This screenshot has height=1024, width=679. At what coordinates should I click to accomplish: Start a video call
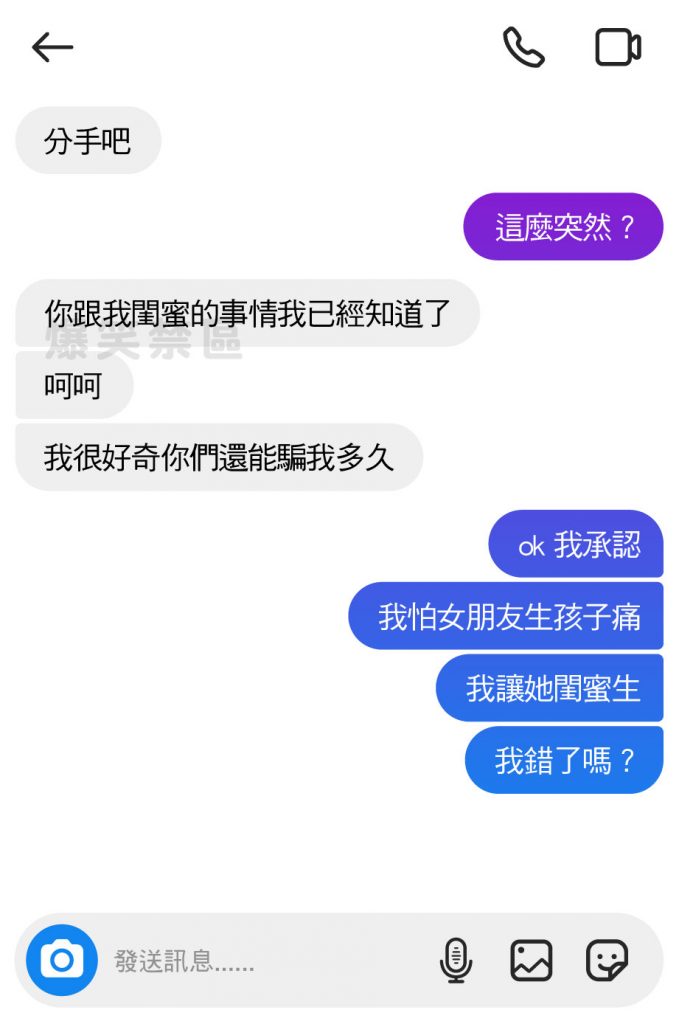click(x=617, y=47)
